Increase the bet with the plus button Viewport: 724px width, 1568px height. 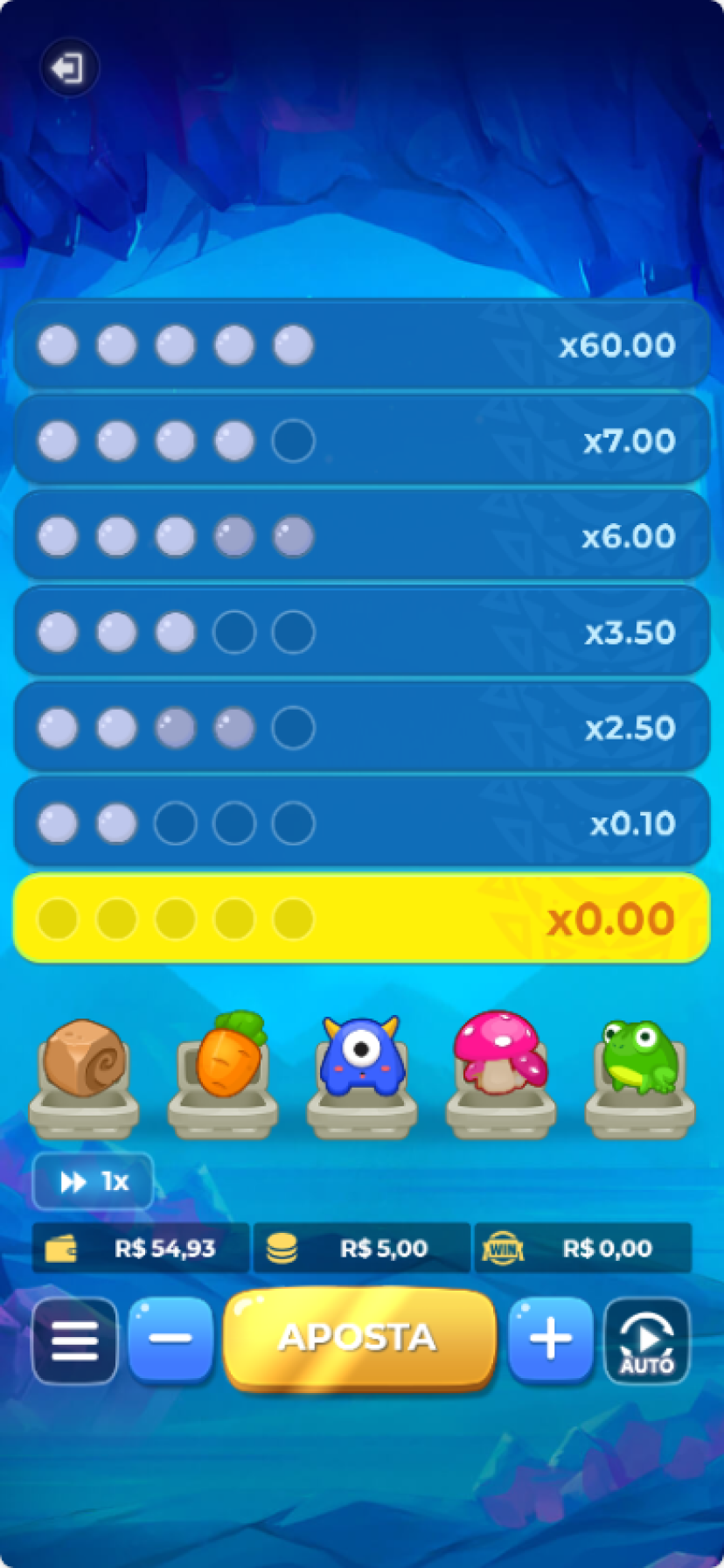(551, 1340)
